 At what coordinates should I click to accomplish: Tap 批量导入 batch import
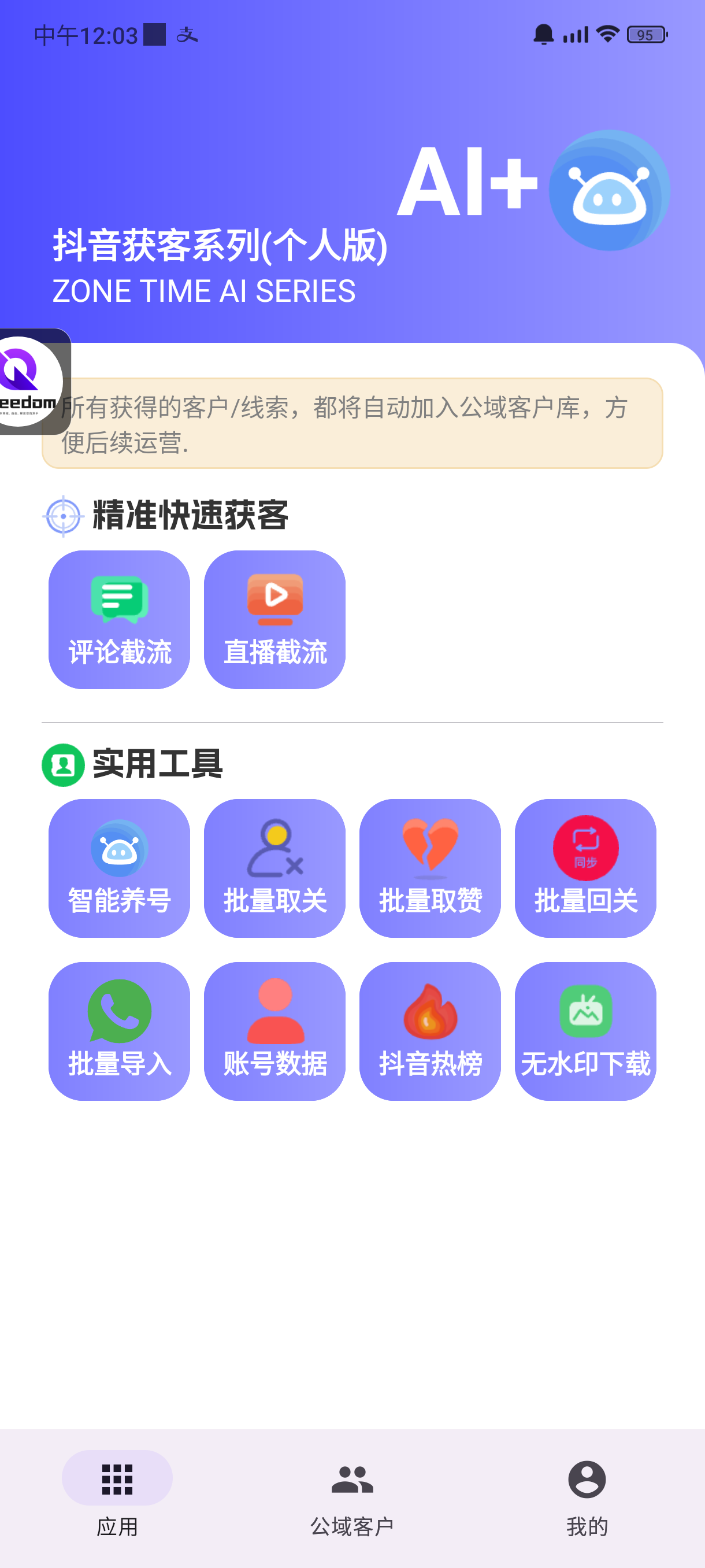point(119,1030)
